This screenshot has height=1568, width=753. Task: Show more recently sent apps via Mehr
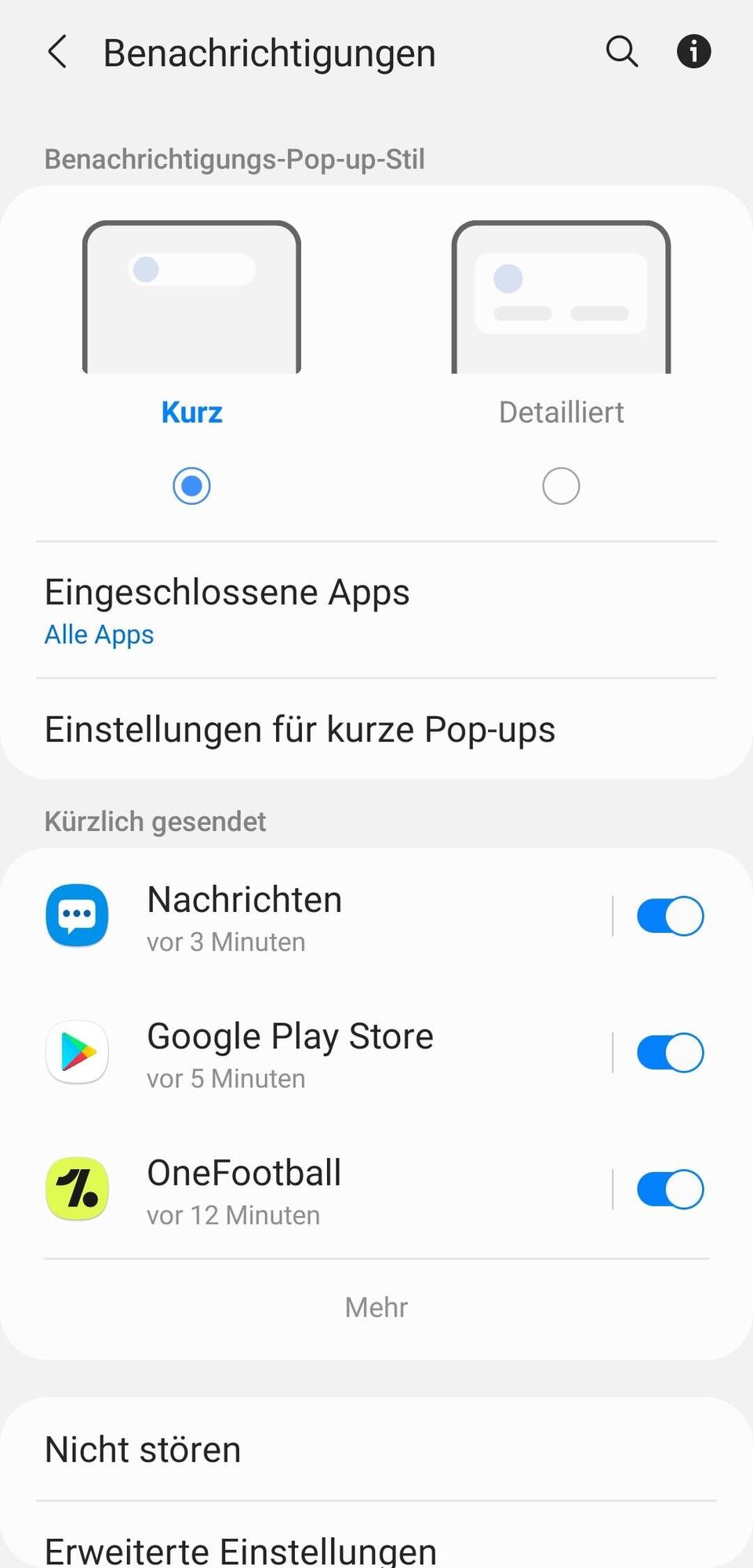[376, 1308]
